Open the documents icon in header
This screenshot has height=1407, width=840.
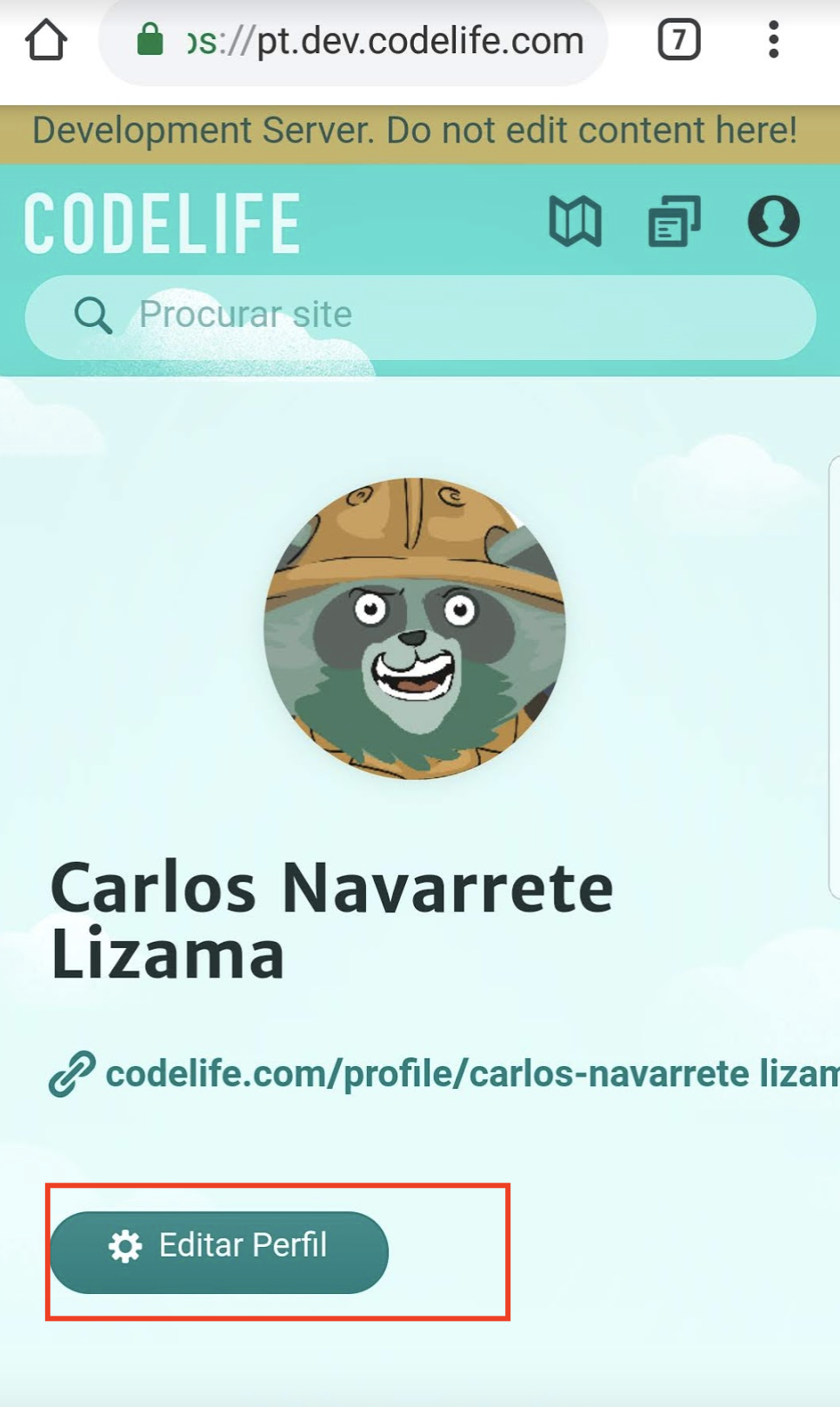click(x=675, y=222)
